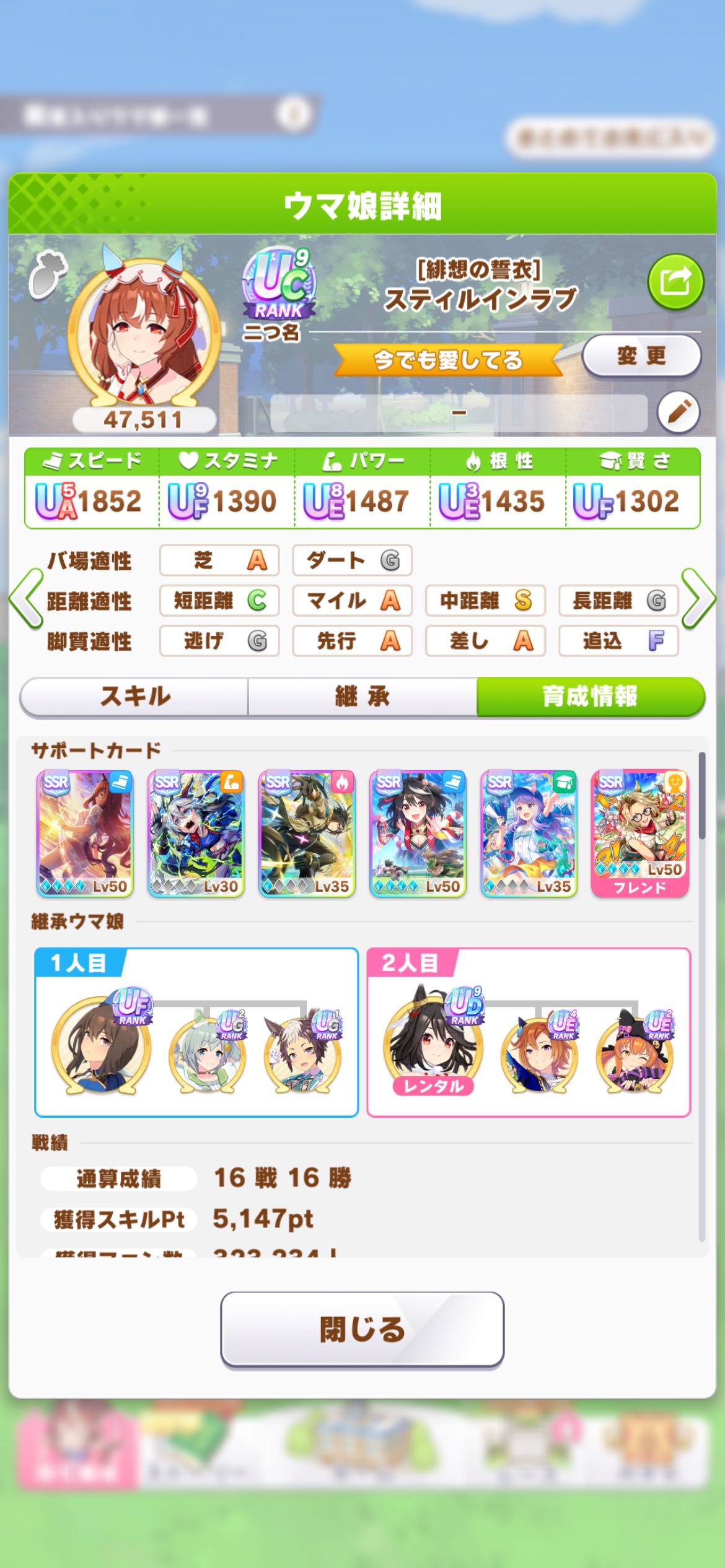
Task: Tap the green share button
Action: click(675, 282)
